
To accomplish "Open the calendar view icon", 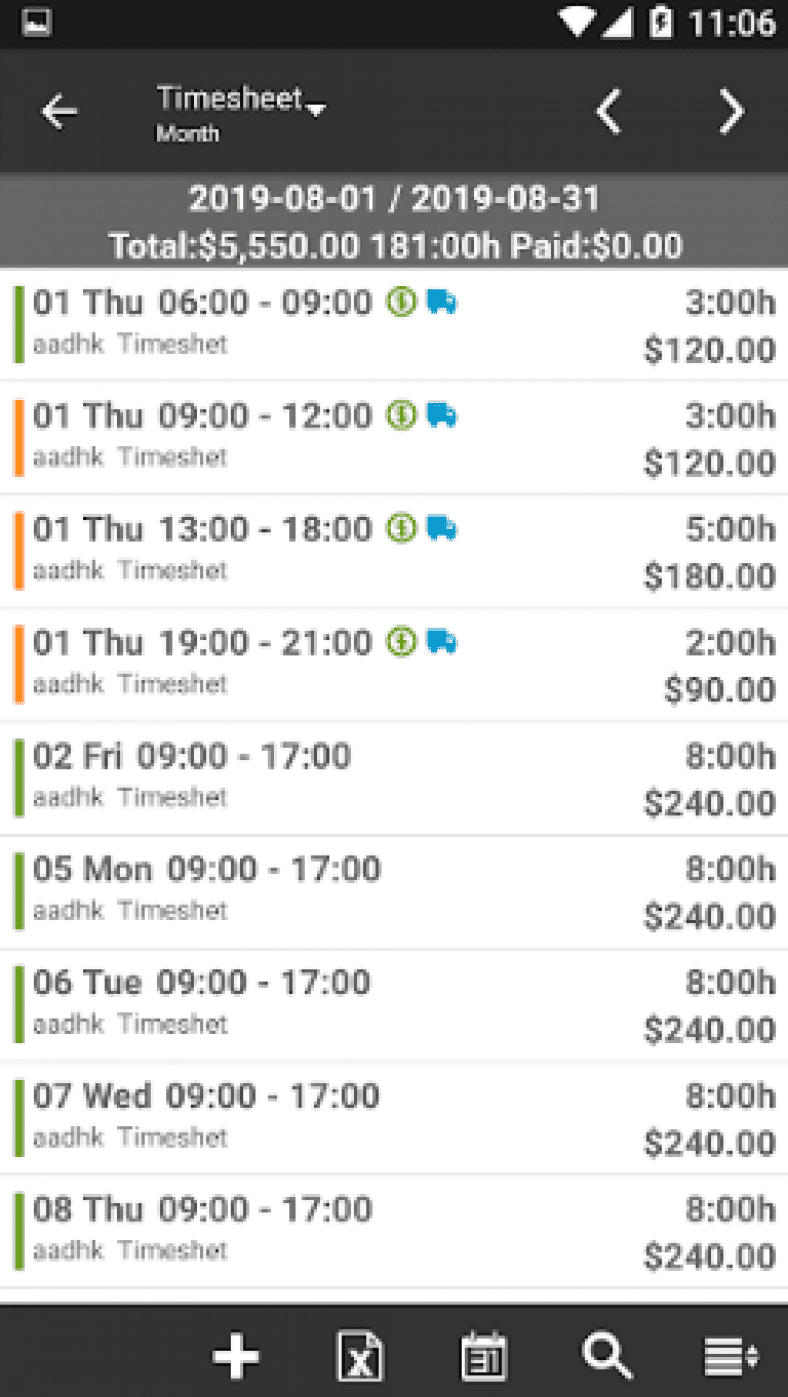I will pyautogui.click(x=484, y=1356).
